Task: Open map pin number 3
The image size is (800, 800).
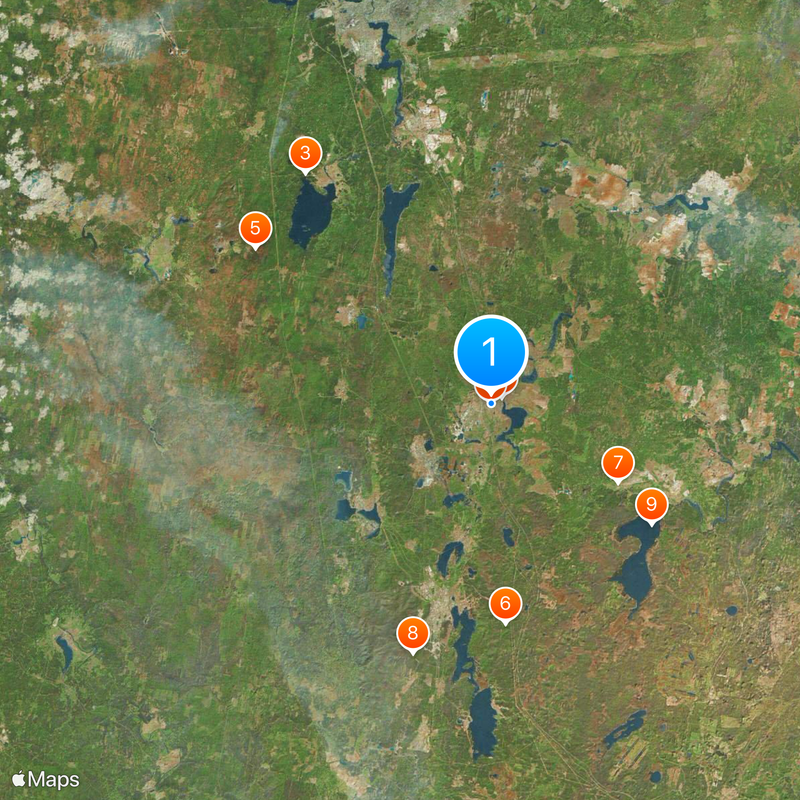Action: [x=305, y=154]
